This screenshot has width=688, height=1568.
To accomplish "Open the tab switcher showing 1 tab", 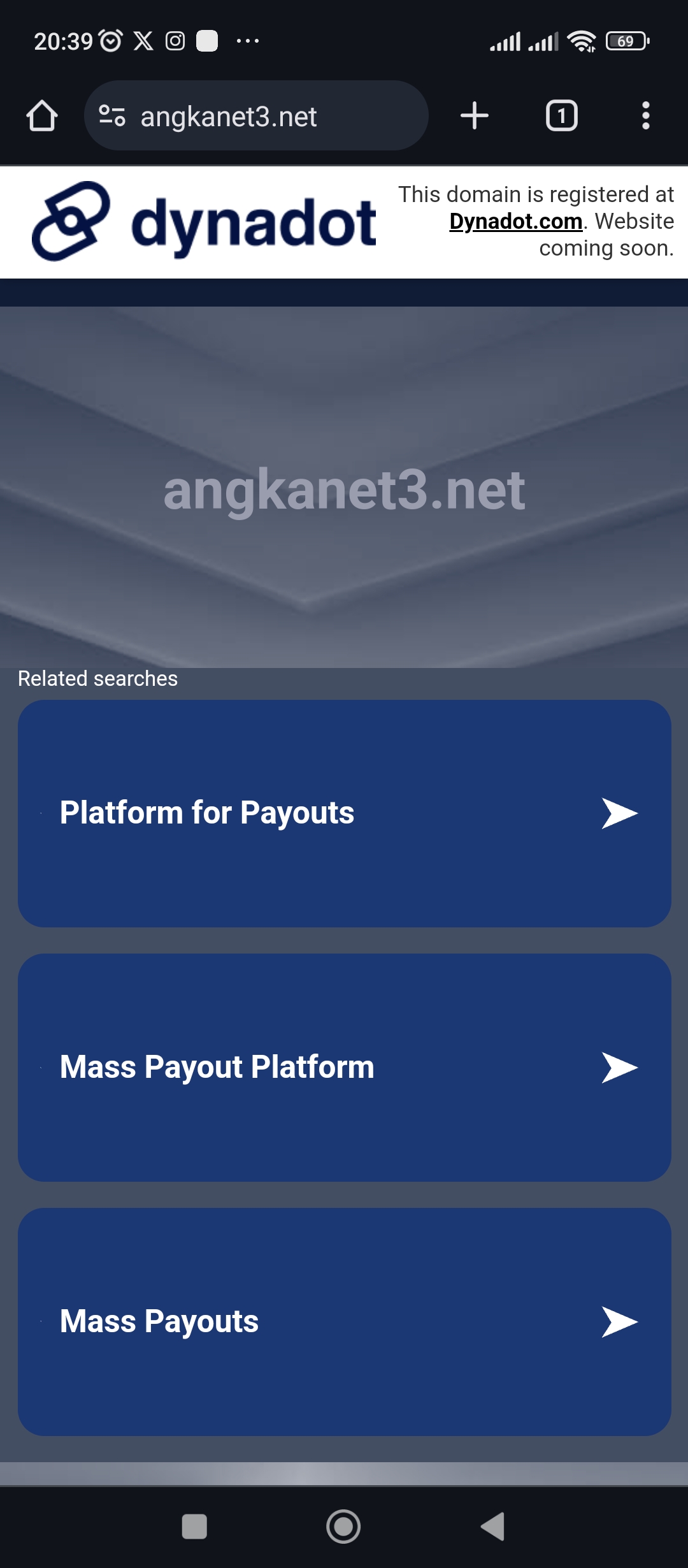I will pyautogui.click(x=561, y=116).
